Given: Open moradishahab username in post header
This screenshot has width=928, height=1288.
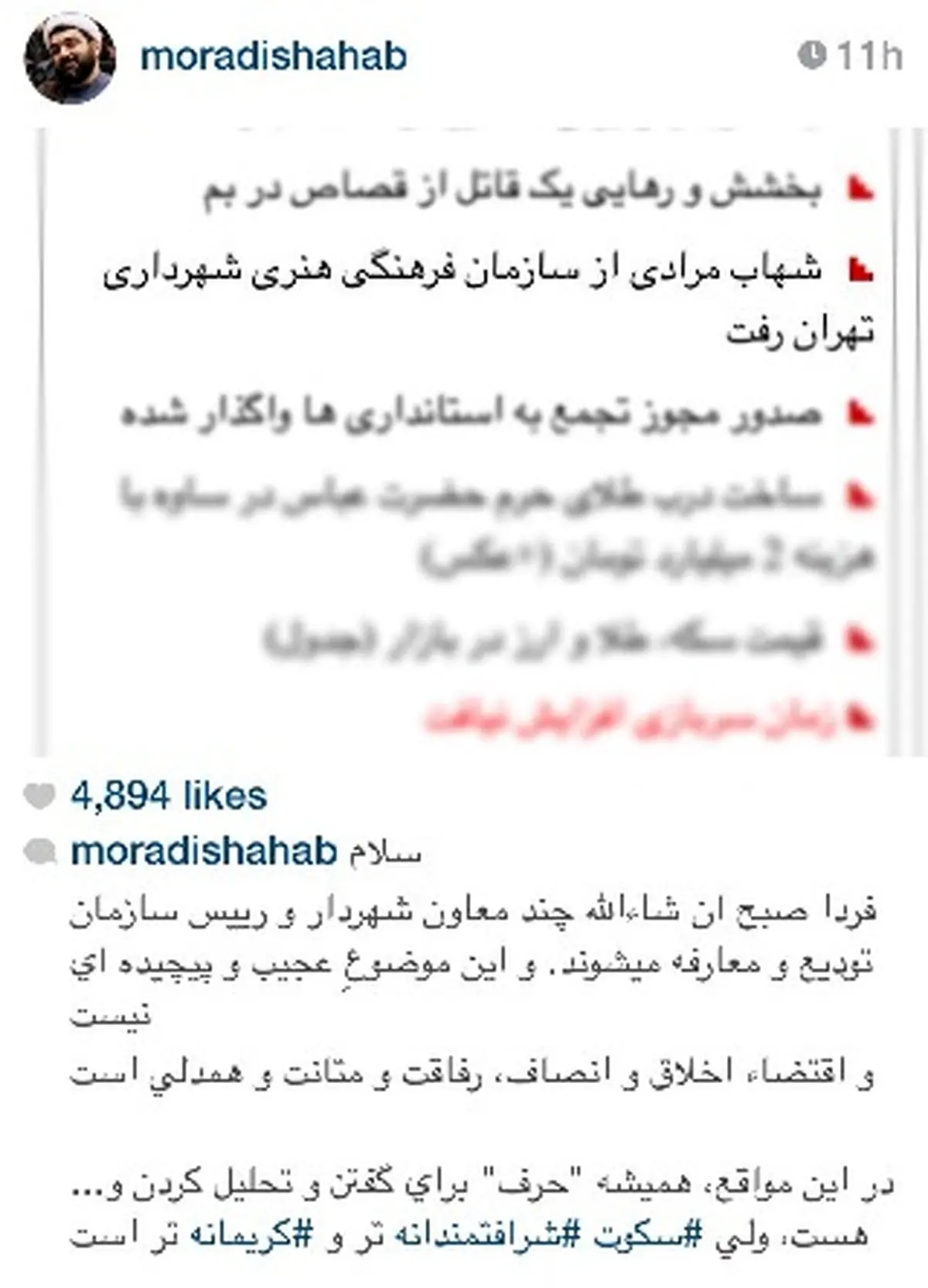Looking at the screenshot, I should click(274, 56).
